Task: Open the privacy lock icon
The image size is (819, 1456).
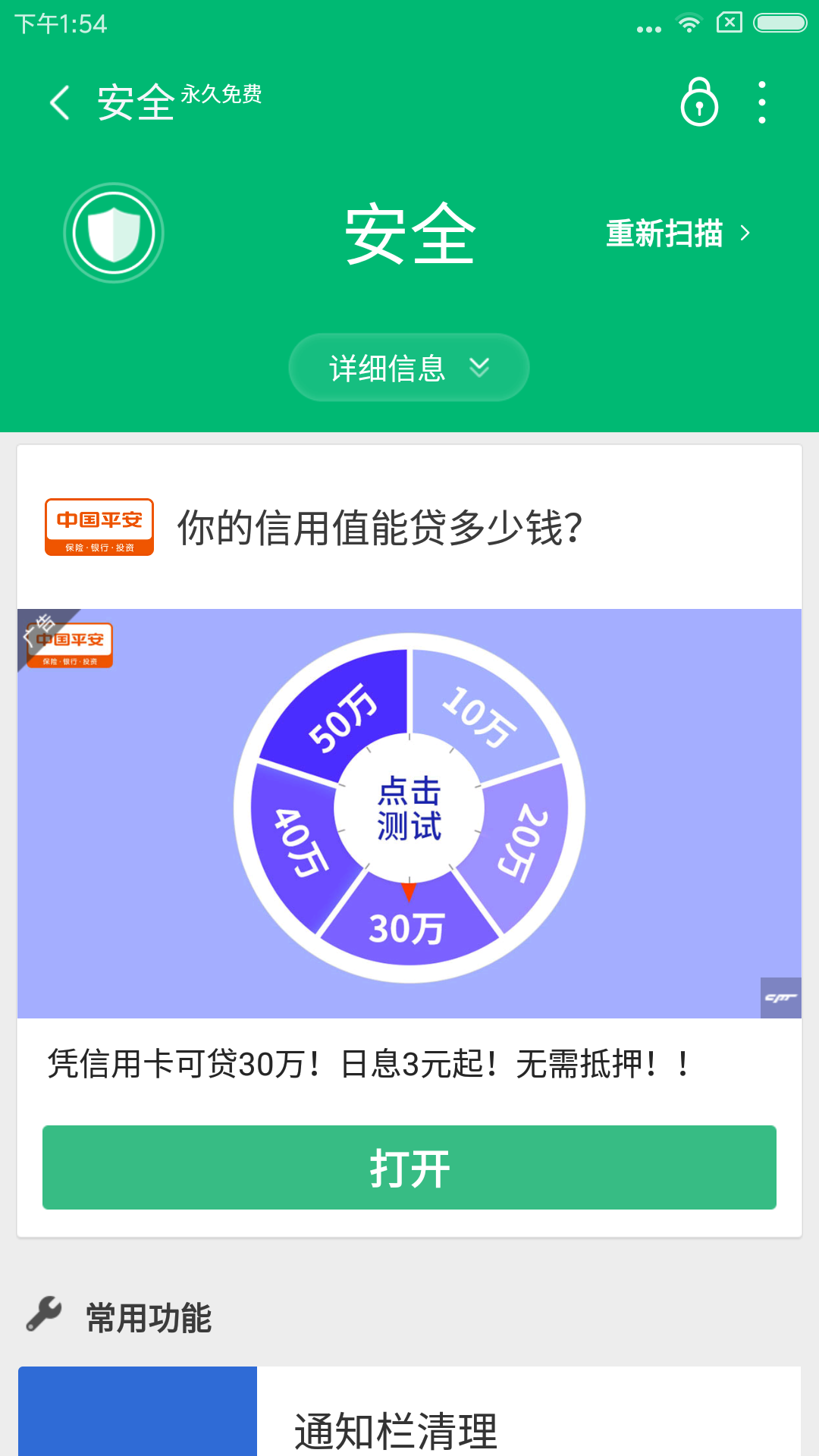Action: coord(699,102)
